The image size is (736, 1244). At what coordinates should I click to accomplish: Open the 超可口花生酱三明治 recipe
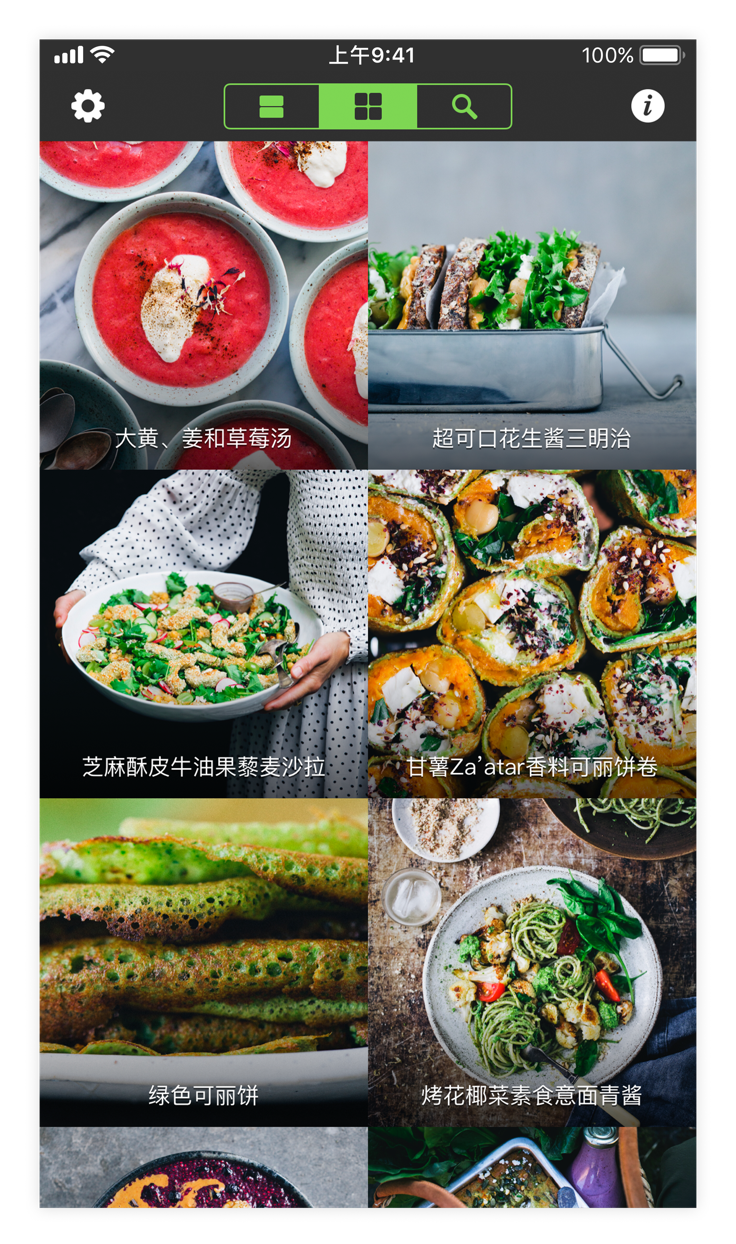[532, 305]
